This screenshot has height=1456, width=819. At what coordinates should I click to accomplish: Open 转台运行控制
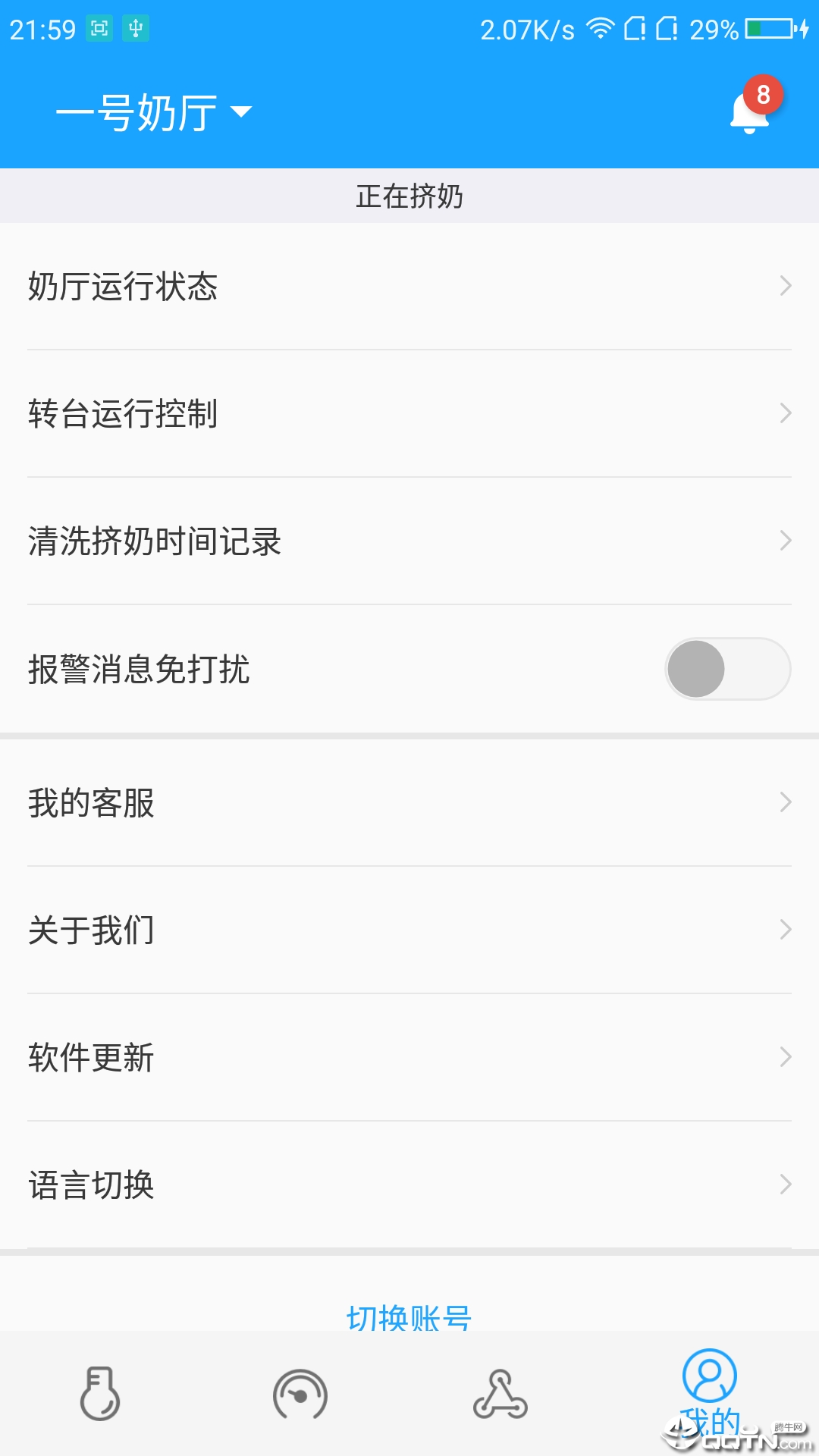(409, 414)
